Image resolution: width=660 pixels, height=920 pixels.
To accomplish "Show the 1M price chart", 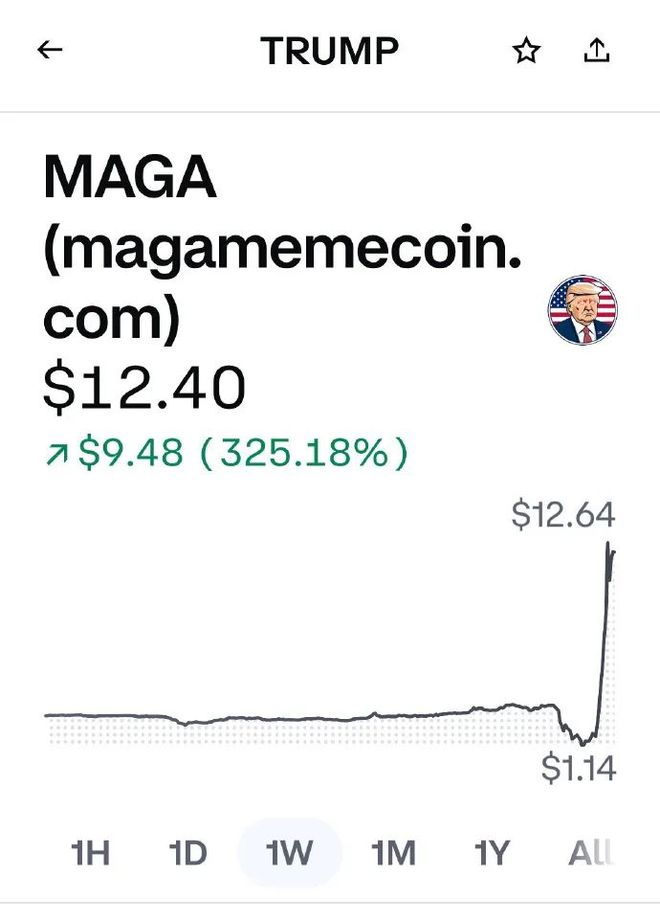I will tap(393, 853).
